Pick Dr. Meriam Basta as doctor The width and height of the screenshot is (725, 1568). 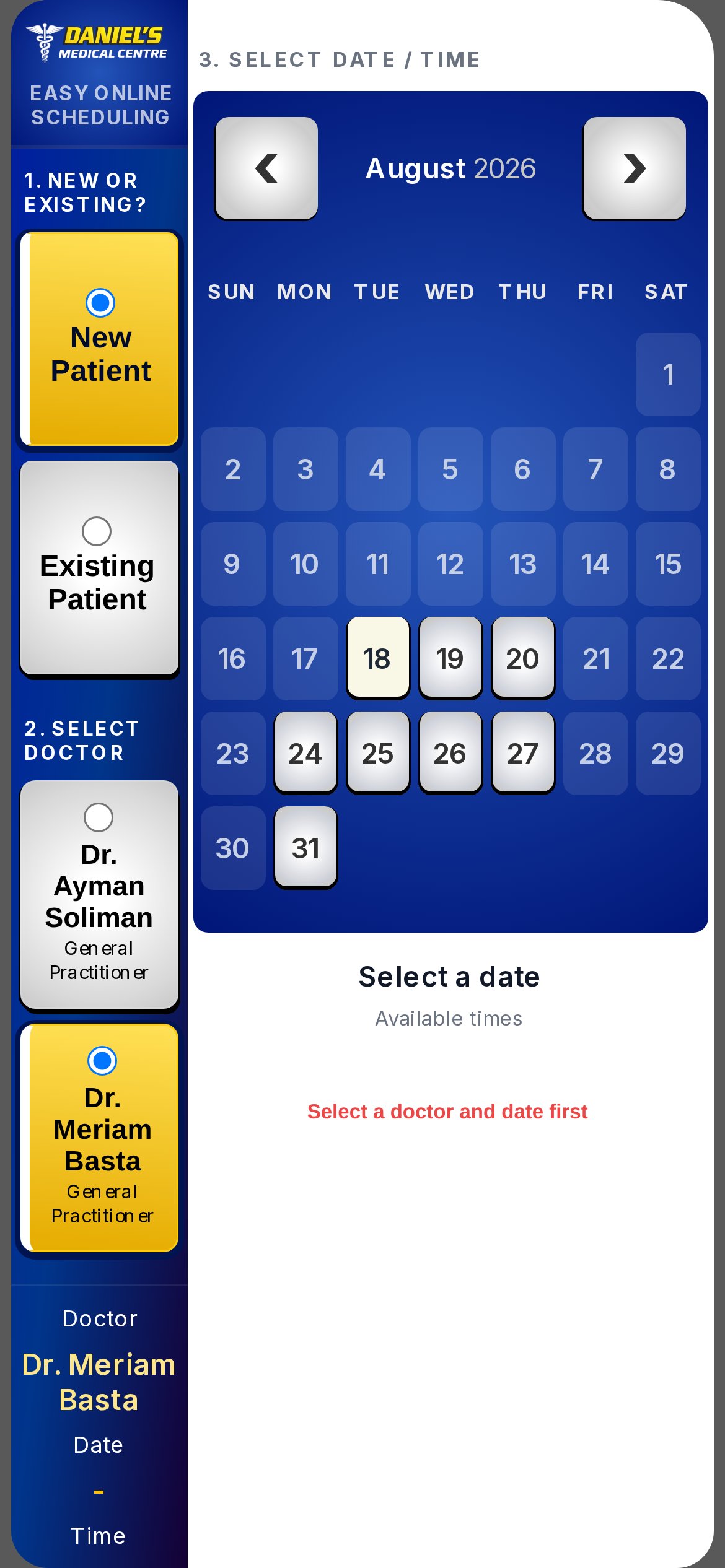pyautogui.click(x=100, y=1138)
